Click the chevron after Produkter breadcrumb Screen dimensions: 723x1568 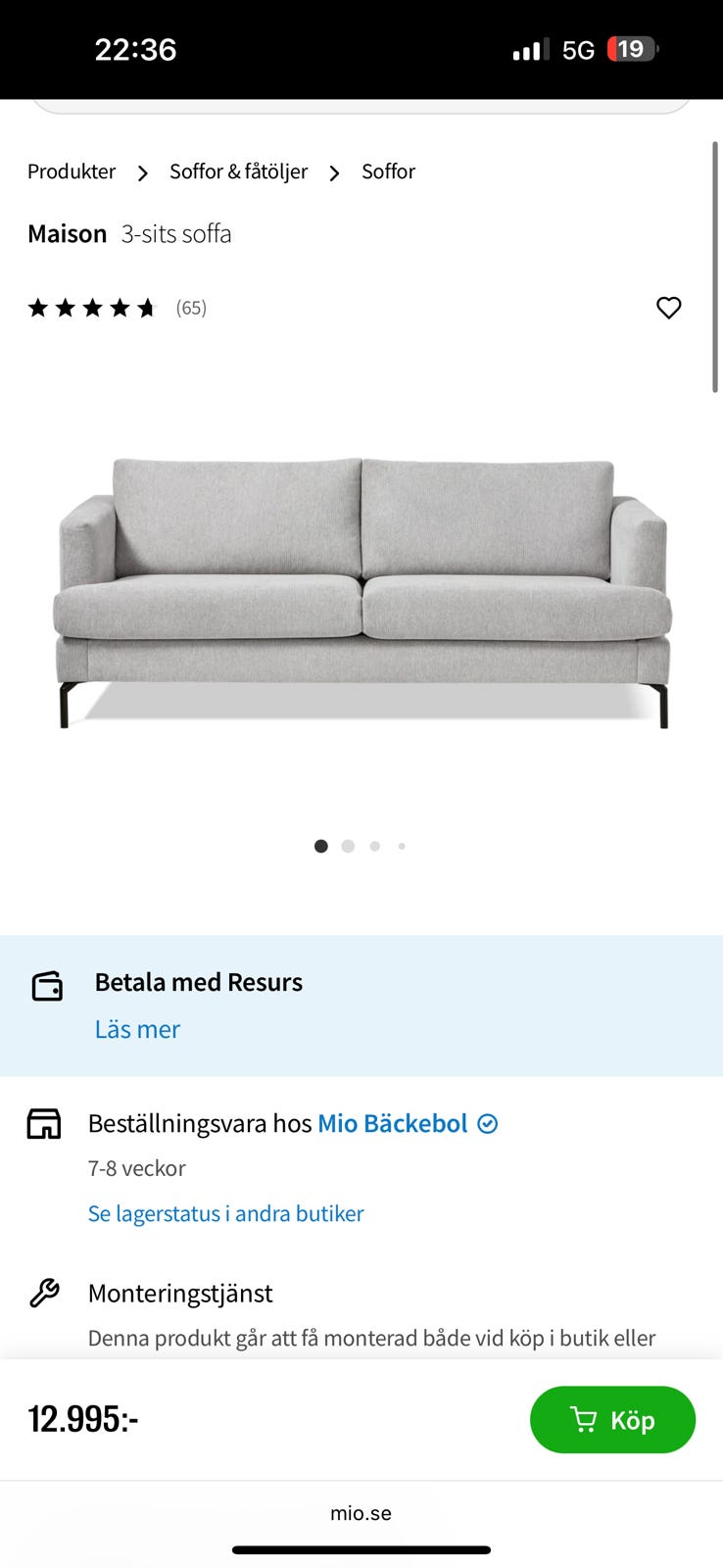[143, 171]
